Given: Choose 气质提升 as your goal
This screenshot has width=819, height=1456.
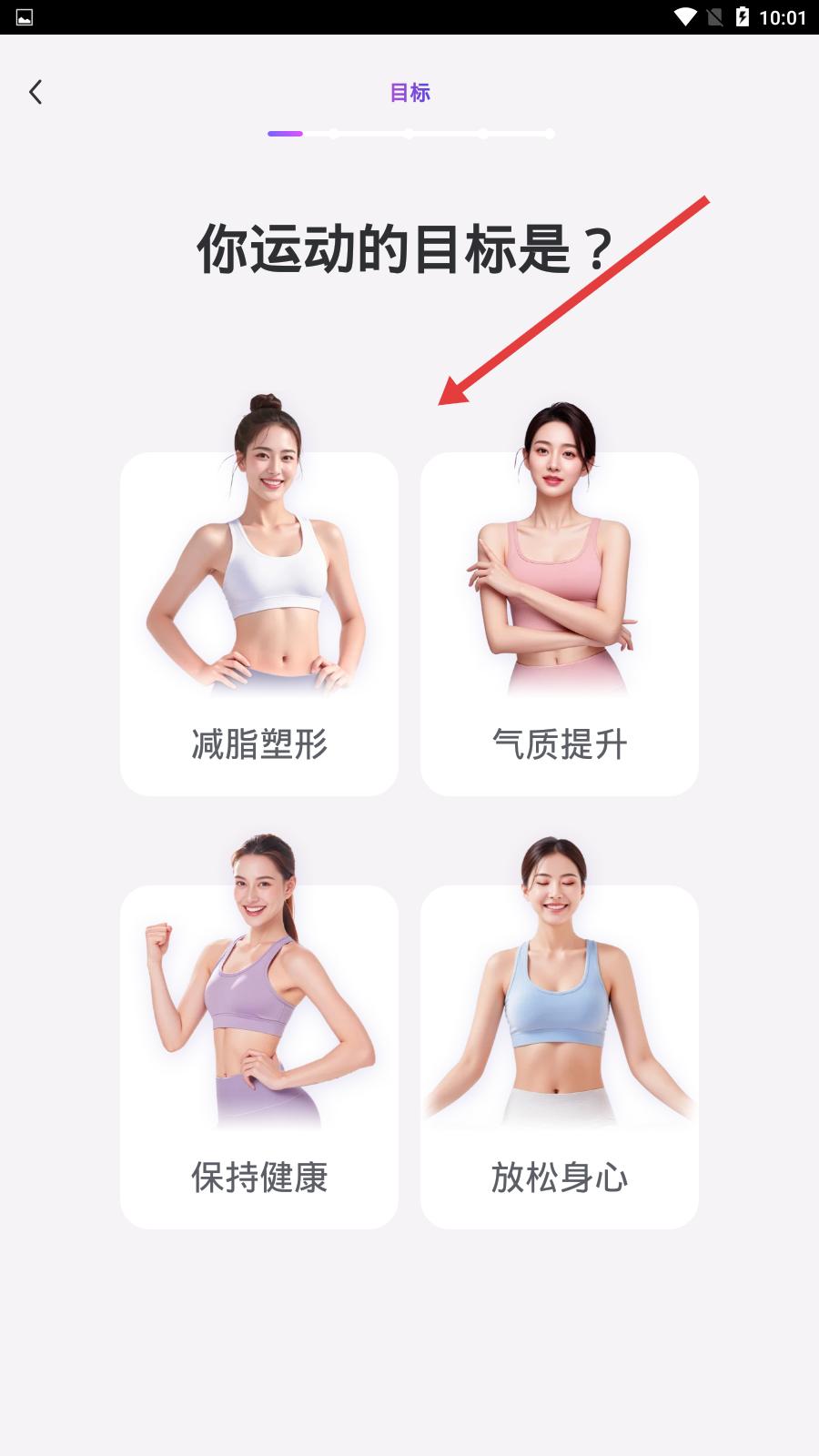Looking at the screenshot, I should 560,623.
